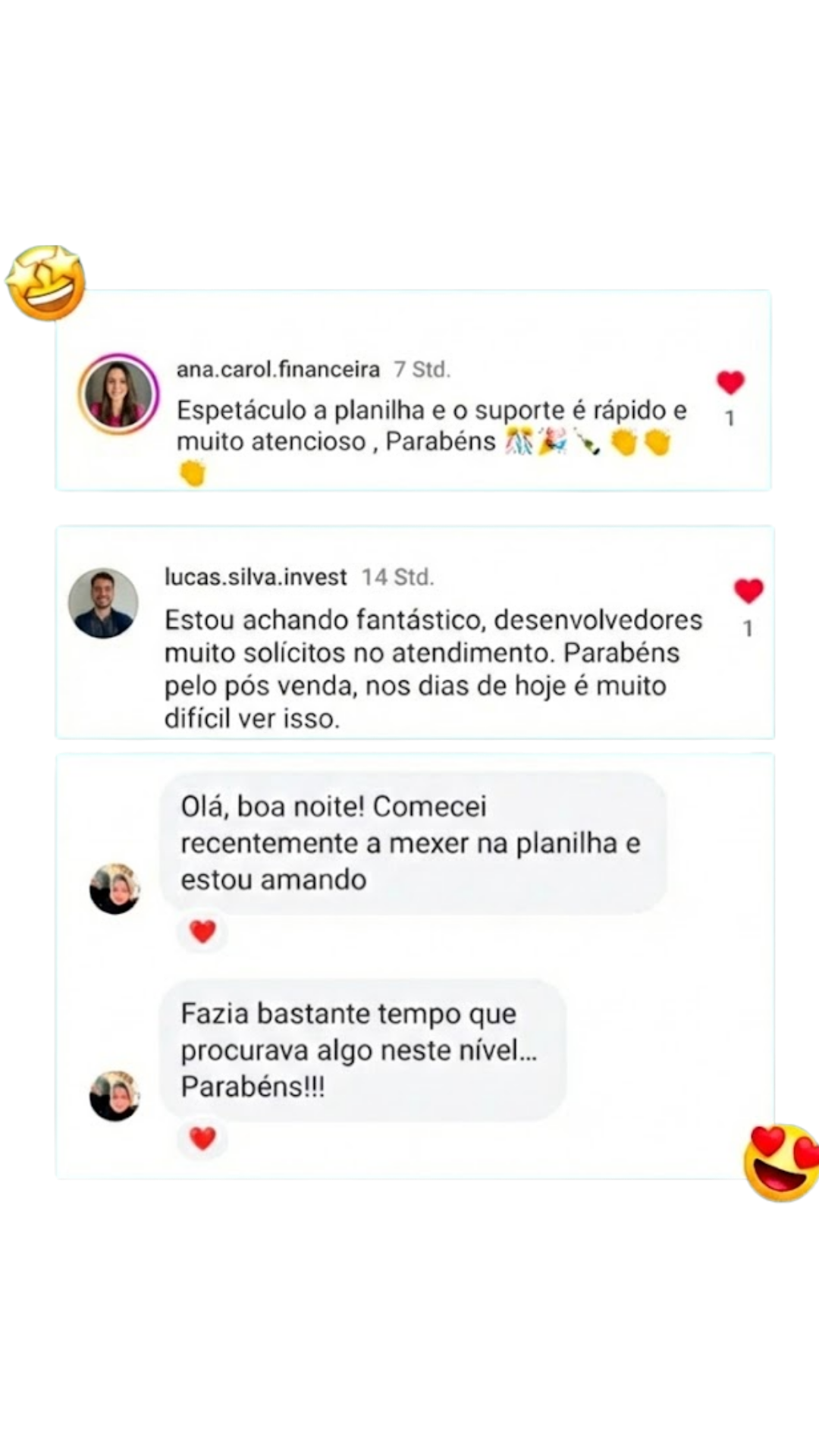Open lucas.silva.invest's username link
This screenshot has width=819, height=1456.
(x=256, y=577)
